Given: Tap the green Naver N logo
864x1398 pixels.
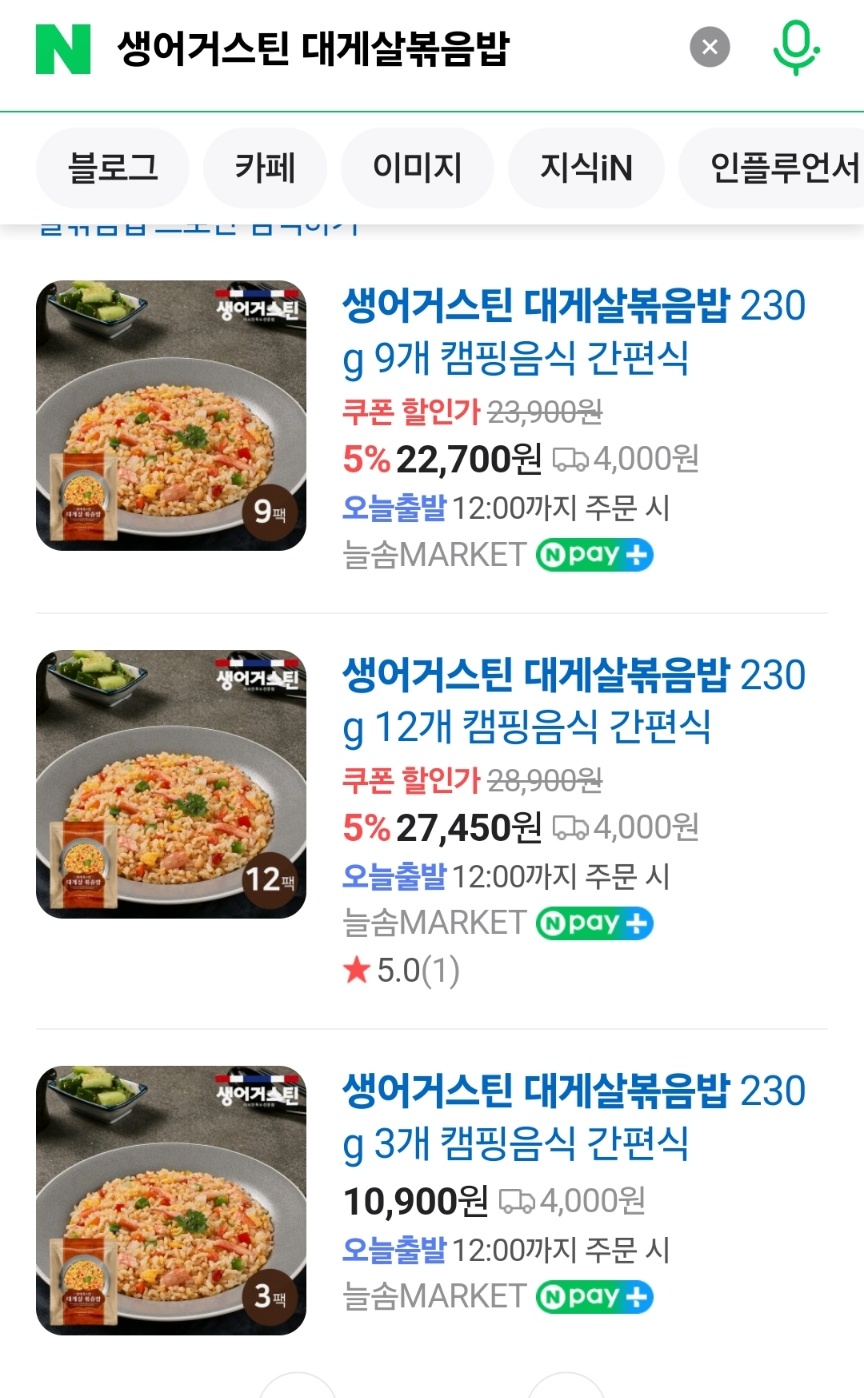Looking at the screenshot, I should tap(63, 48).
